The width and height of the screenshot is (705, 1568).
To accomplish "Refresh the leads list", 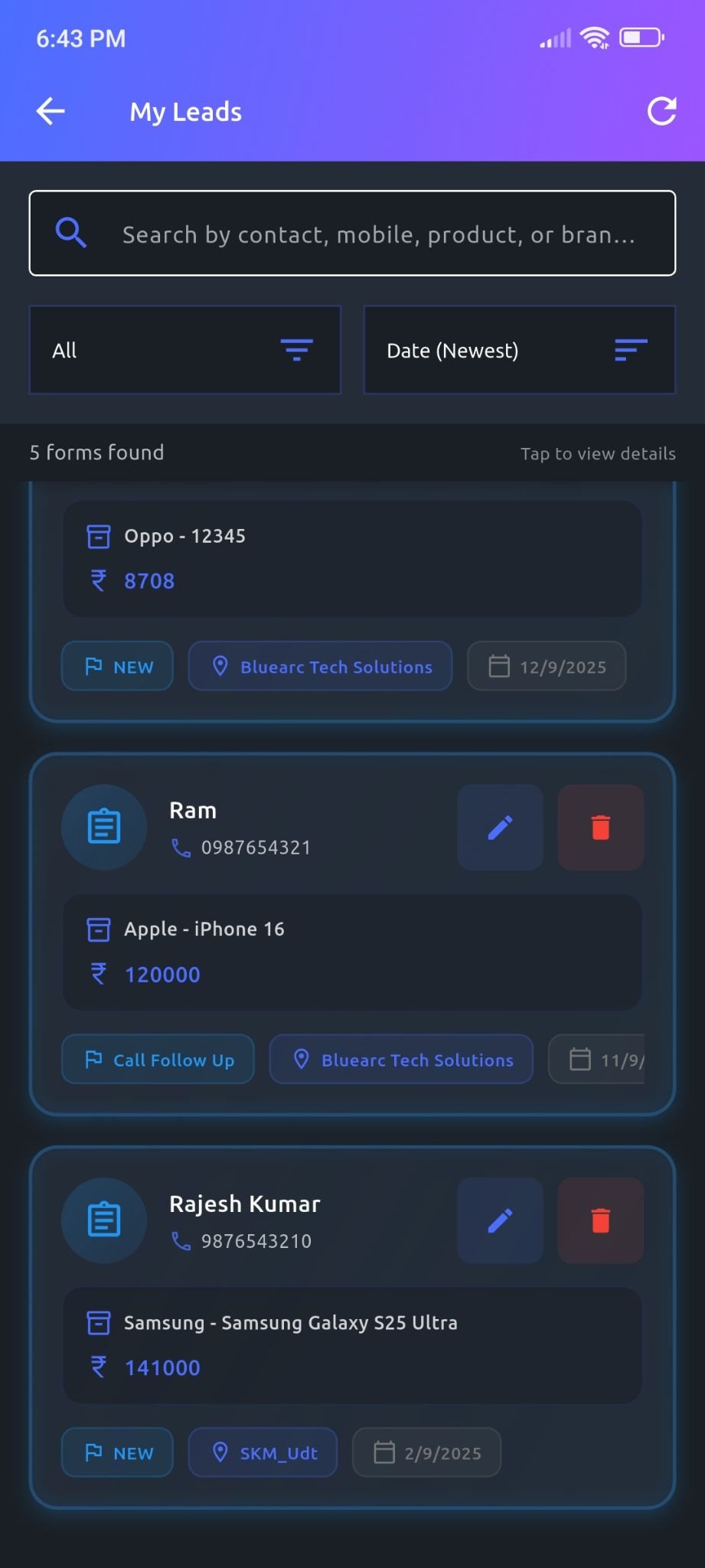I will [x=661, y=112].
